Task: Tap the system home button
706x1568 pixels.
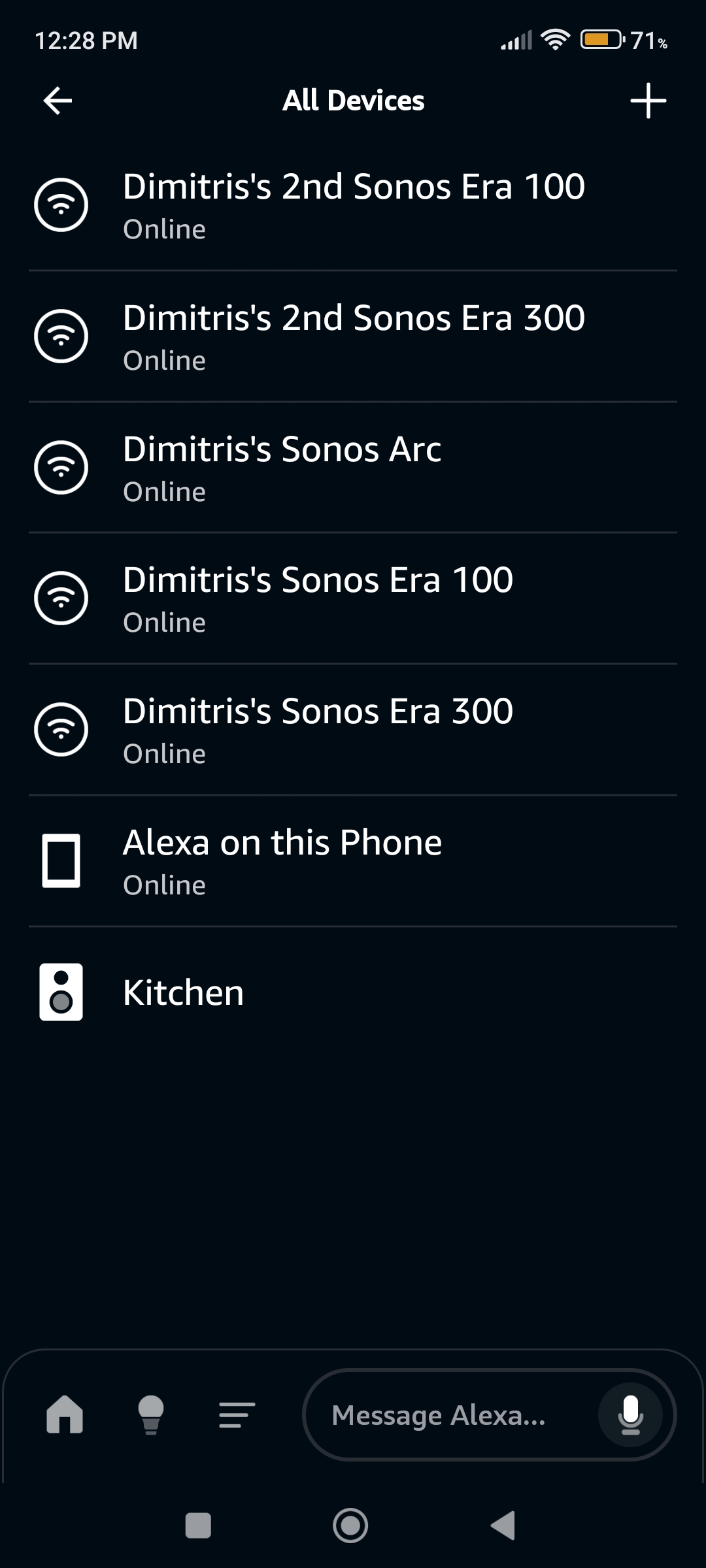Action: click(350, 1526)
